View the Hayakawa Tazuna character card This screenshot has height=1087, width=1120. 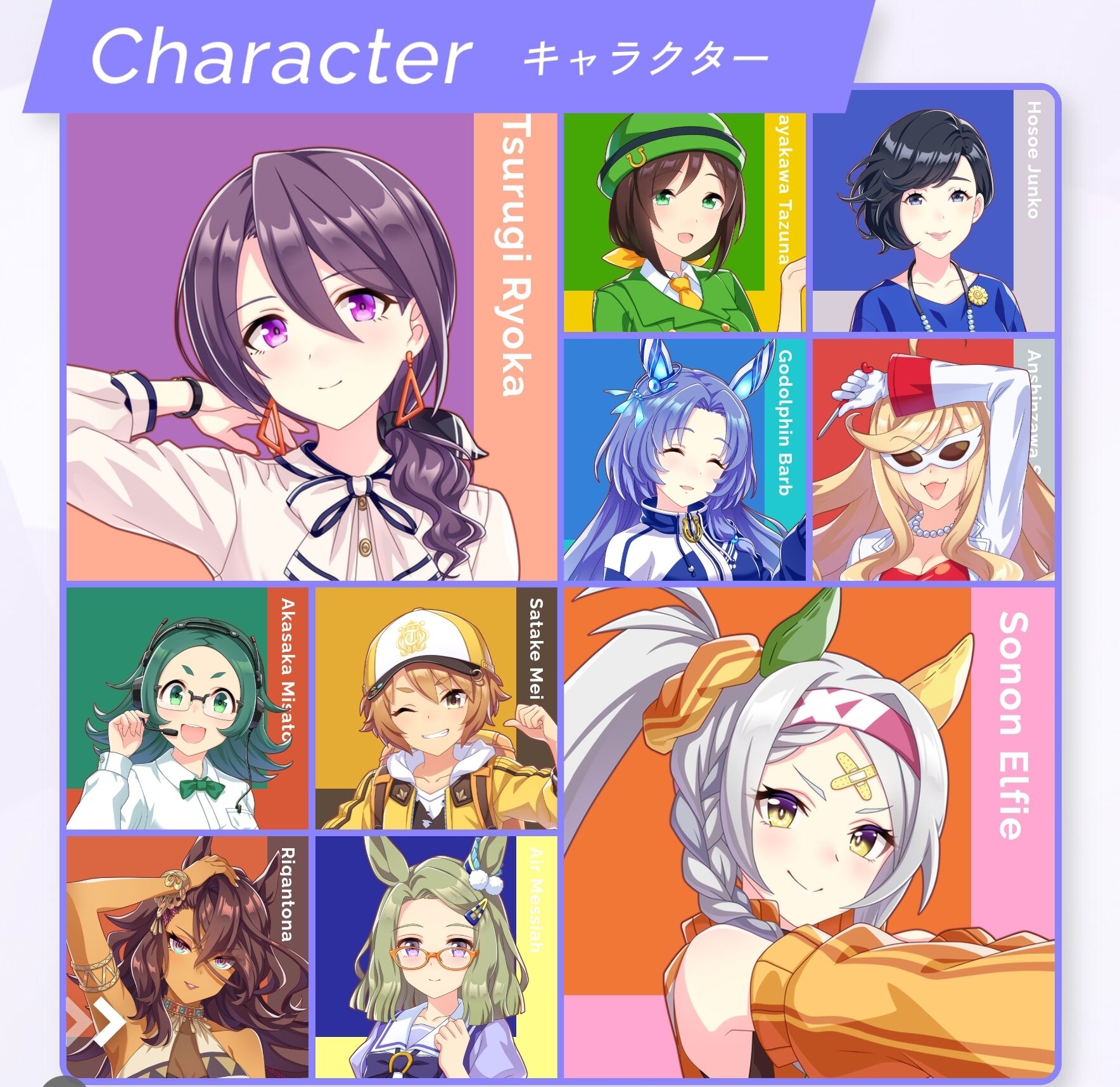tap(684, 222)
